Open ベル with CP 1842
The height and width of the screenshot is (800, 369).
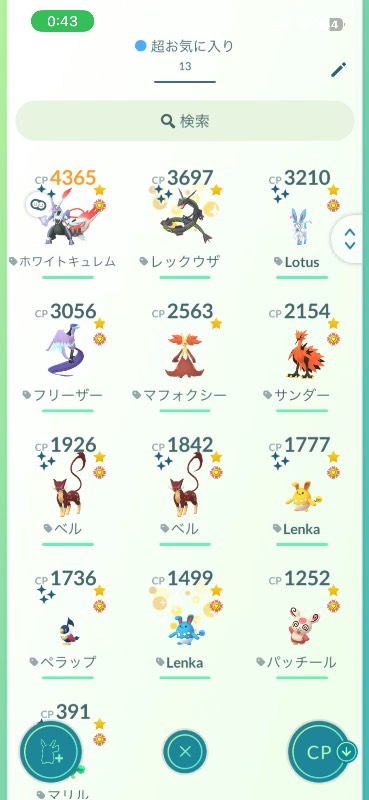pos(185,490)
